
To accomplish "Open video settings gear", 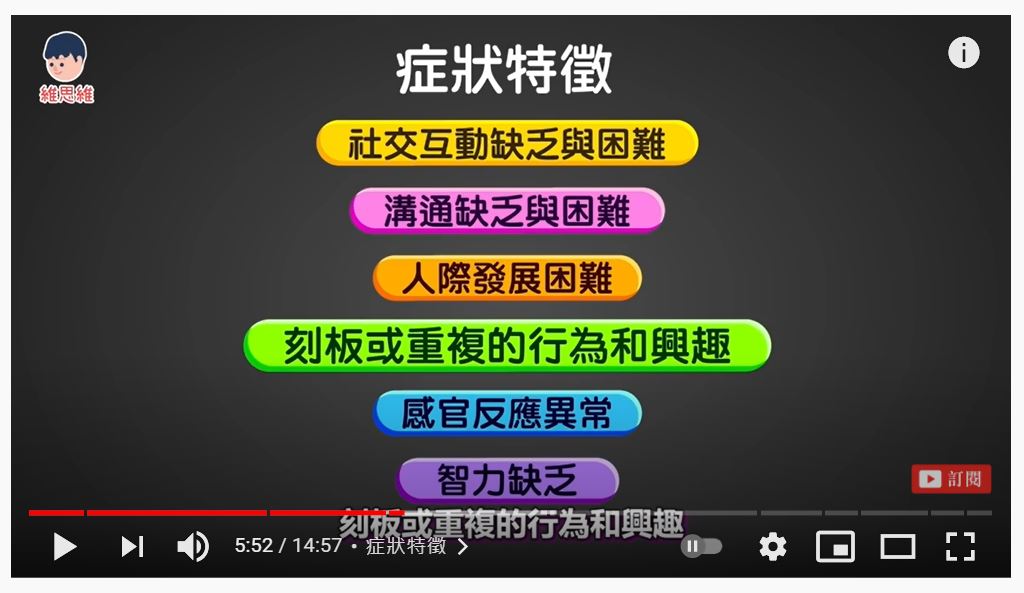I will (772, 546).
